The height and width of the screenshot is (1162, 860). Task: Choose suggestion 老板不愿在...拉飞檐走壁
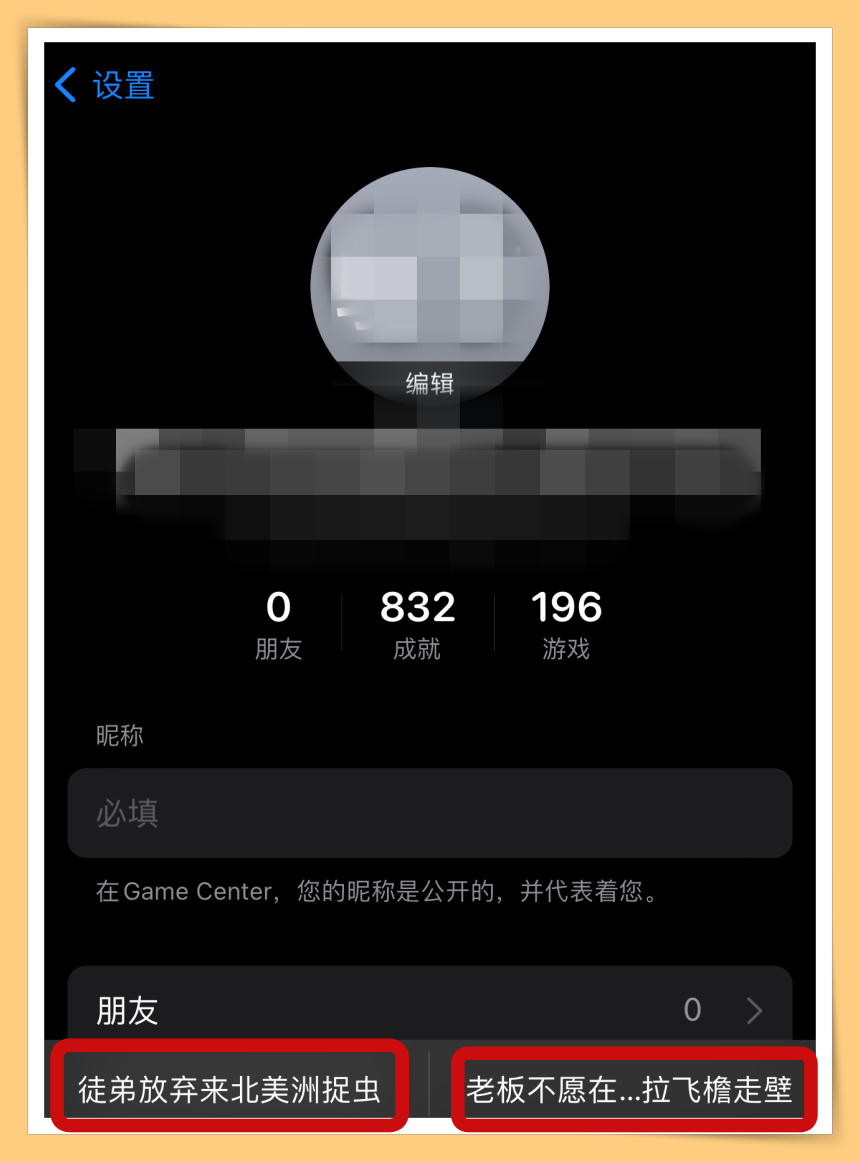(x=630, y=1089)
